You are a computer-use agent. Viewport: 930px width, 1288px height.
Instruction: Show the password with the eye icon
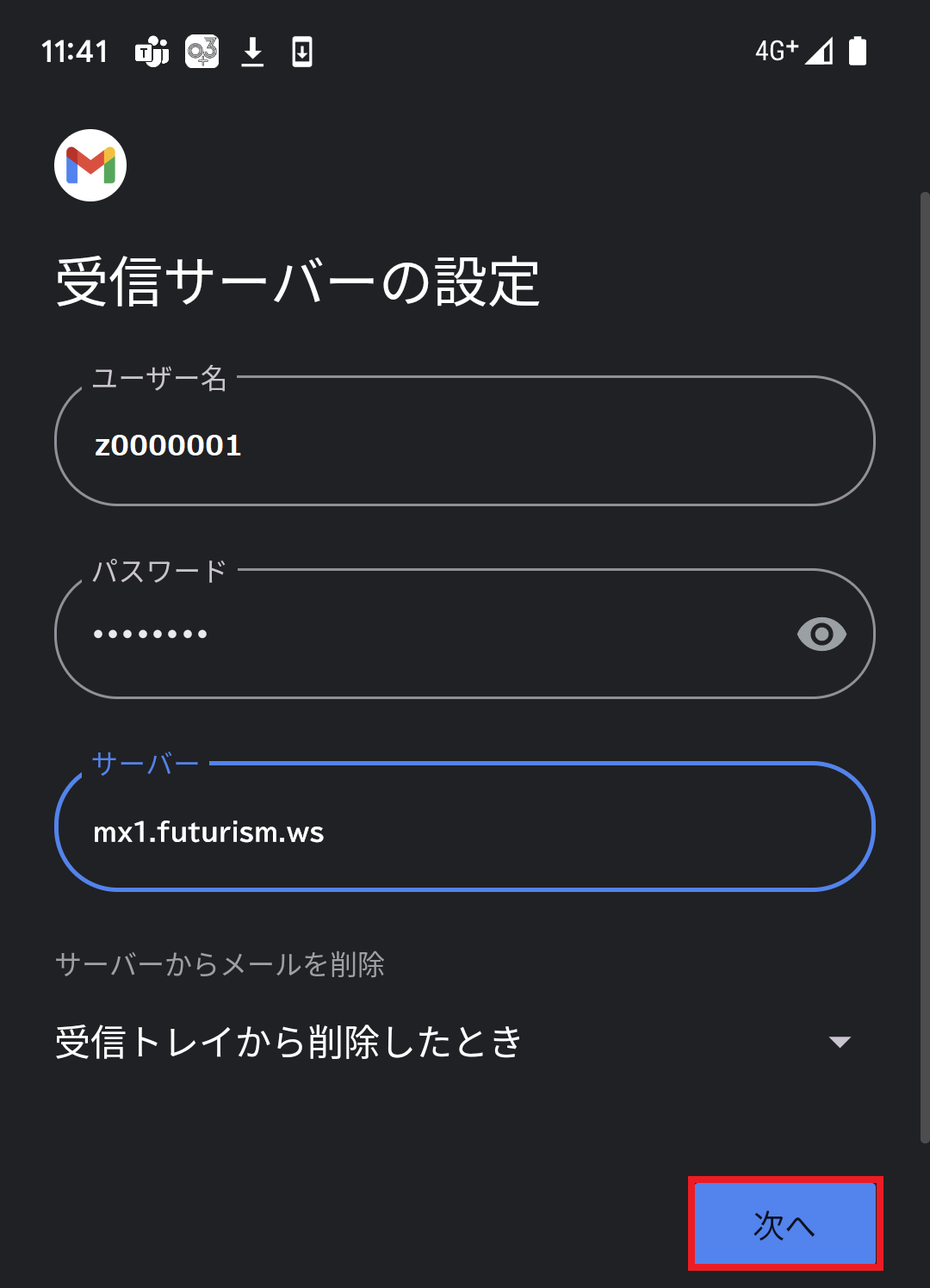click(821, 635)
